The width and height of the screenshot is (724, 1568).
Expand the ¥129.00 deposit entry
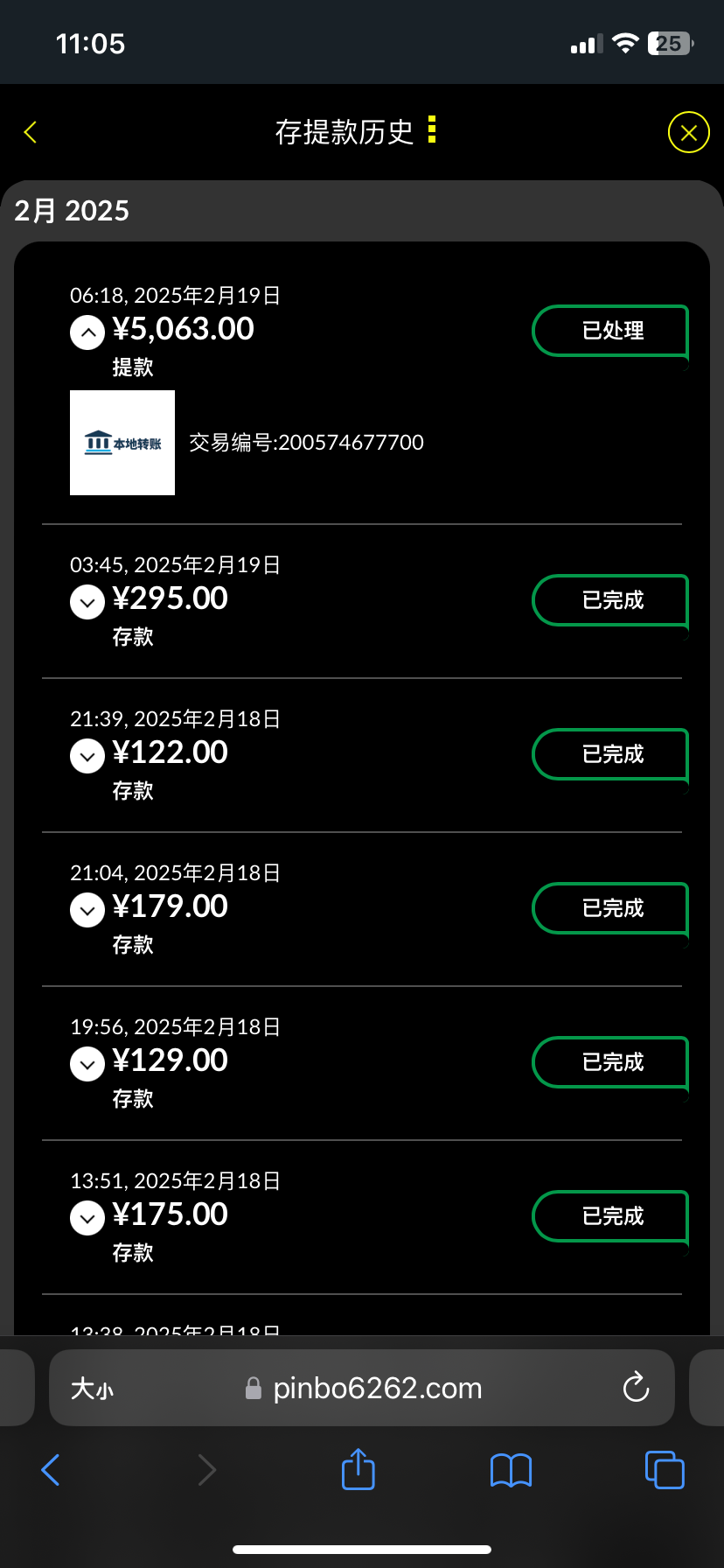(87, 1064)
